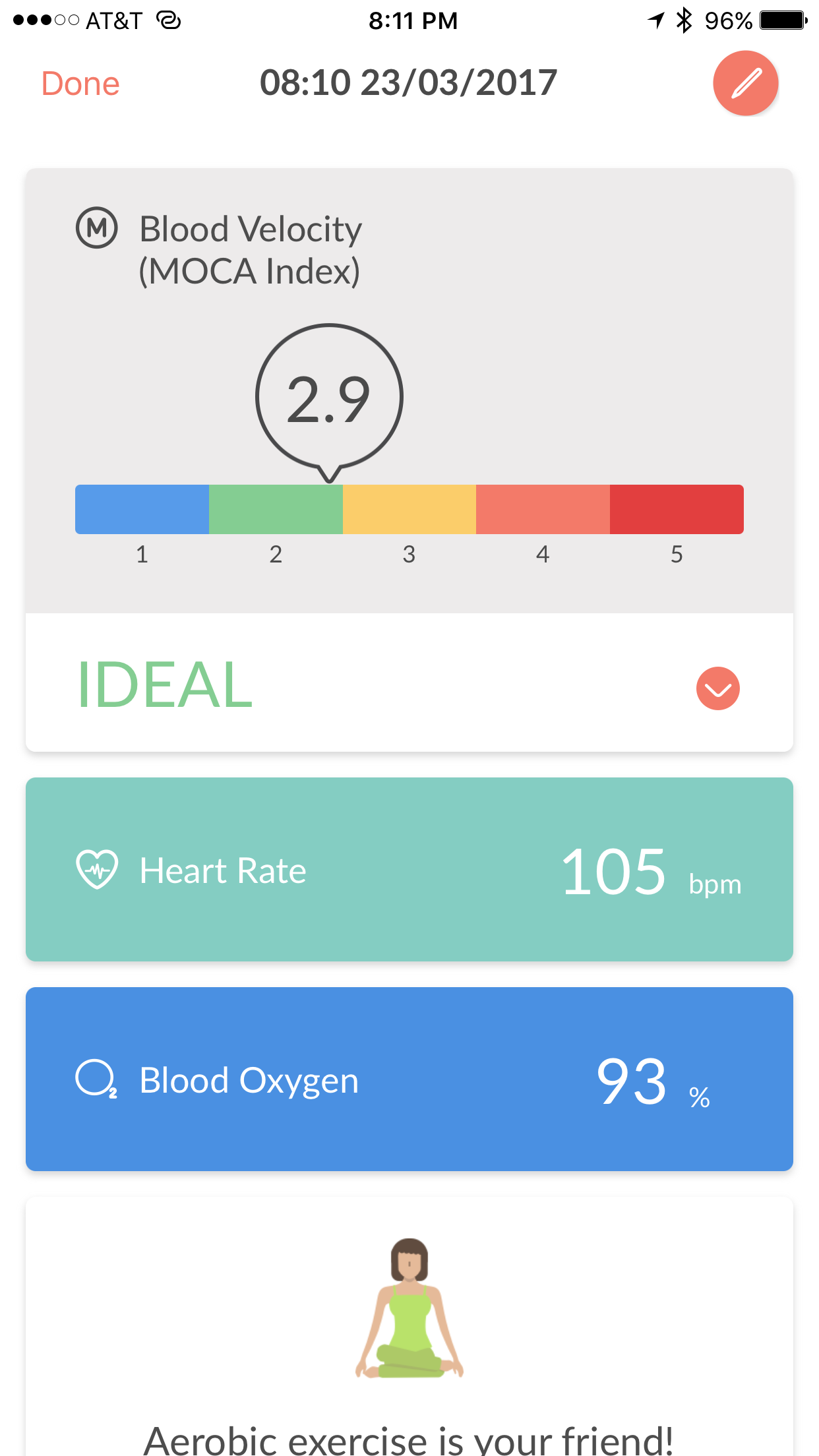Edit this measurement with the pencil button

(745, 83)
